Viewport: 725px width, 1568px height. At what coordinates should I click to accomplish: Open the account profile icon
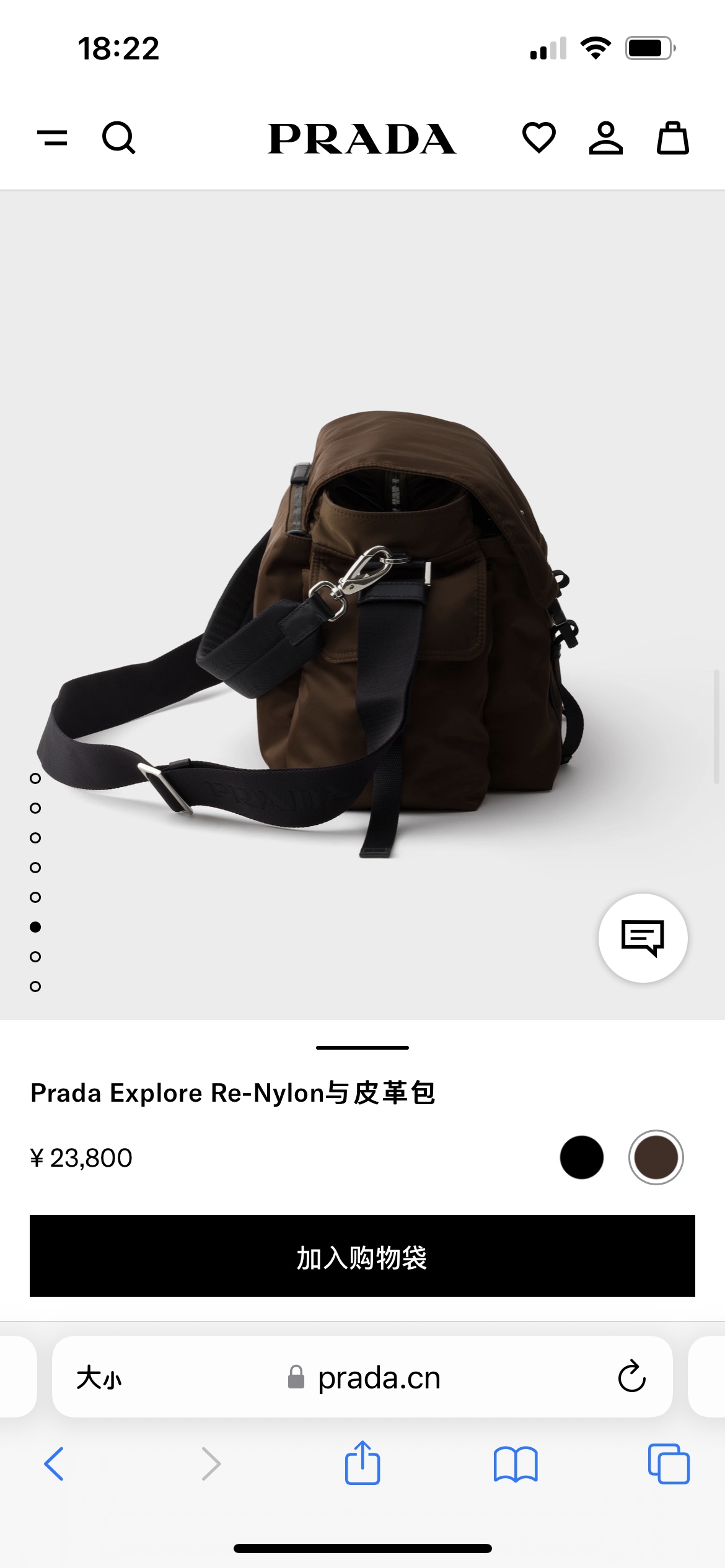(x=605, y=137)
